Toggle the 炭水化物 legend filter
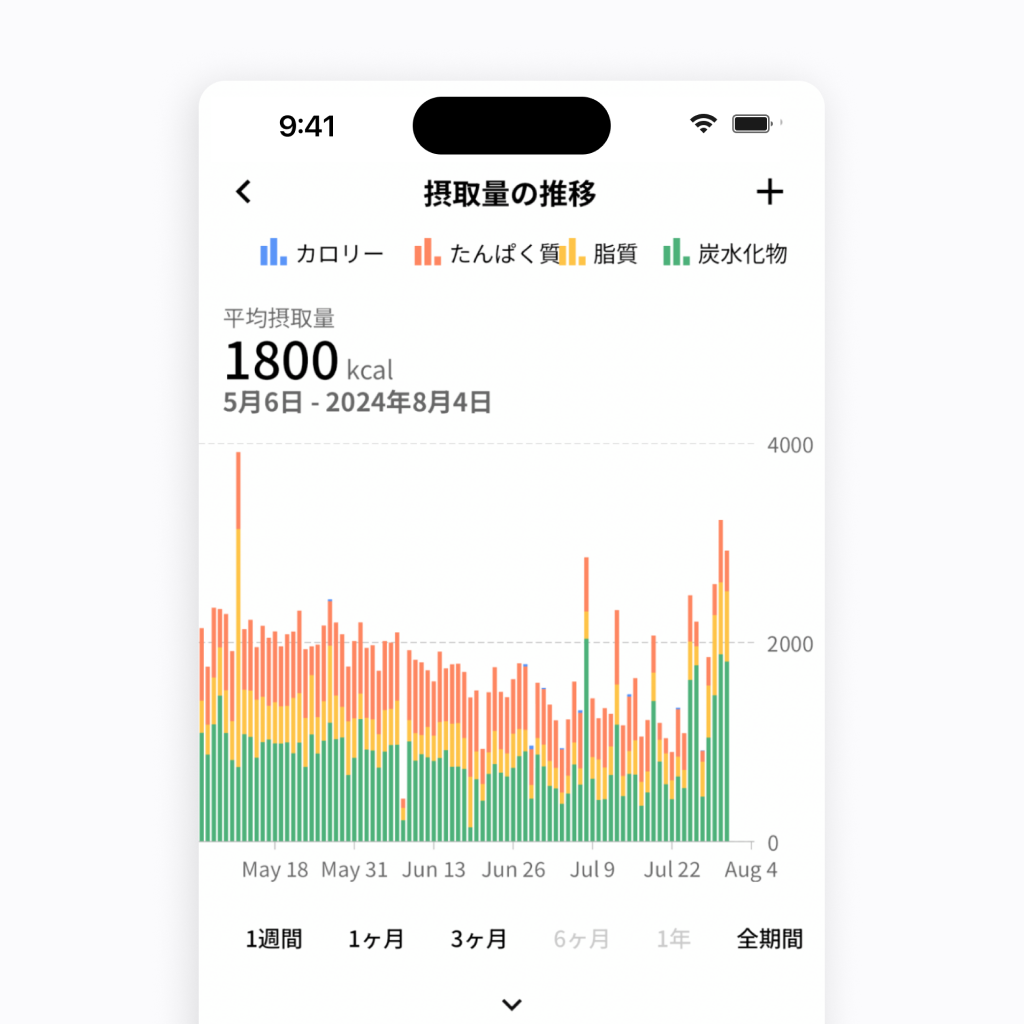The width and height of the screenshot is (1024, 1024). pos(726,253)
